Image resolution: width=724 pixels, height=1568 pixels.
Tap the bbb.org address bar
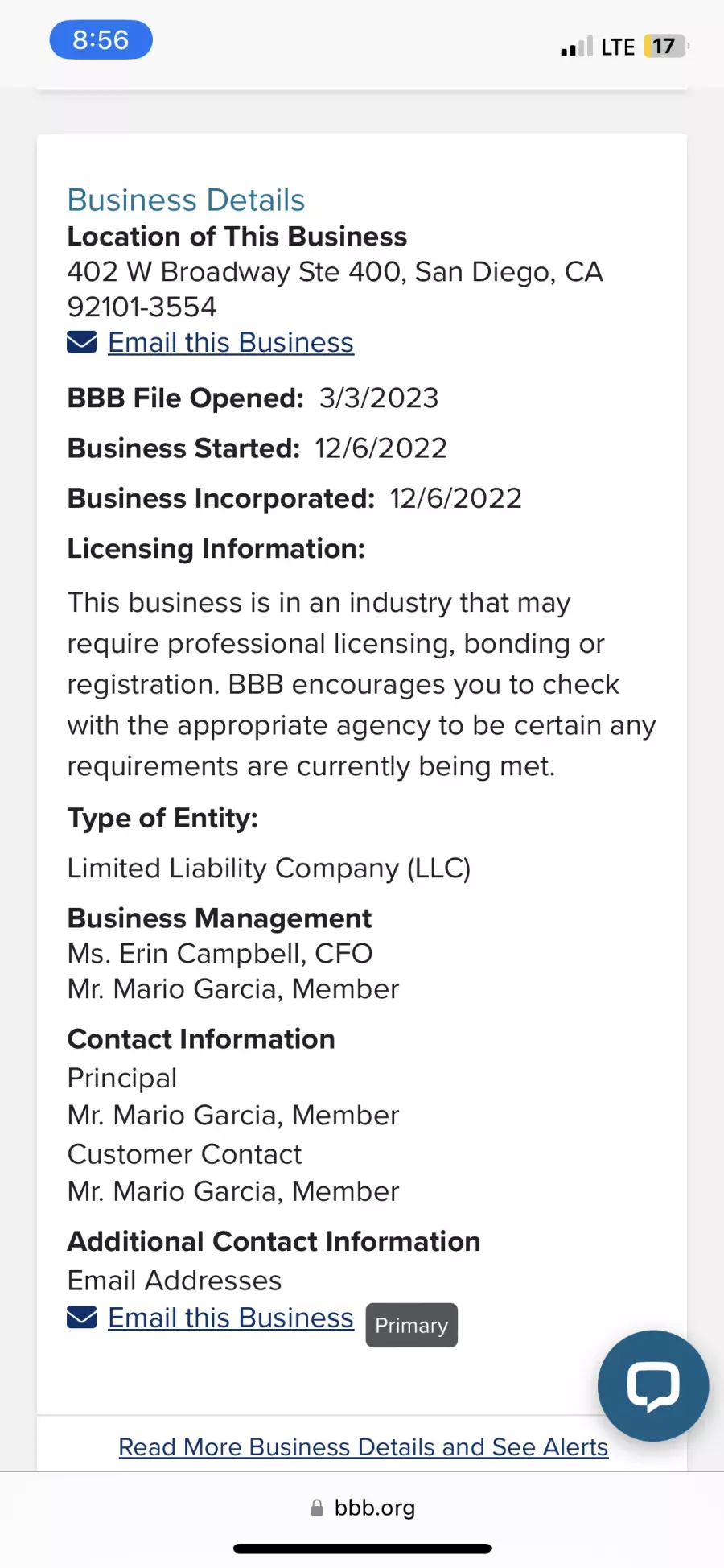pos(362,1508)
